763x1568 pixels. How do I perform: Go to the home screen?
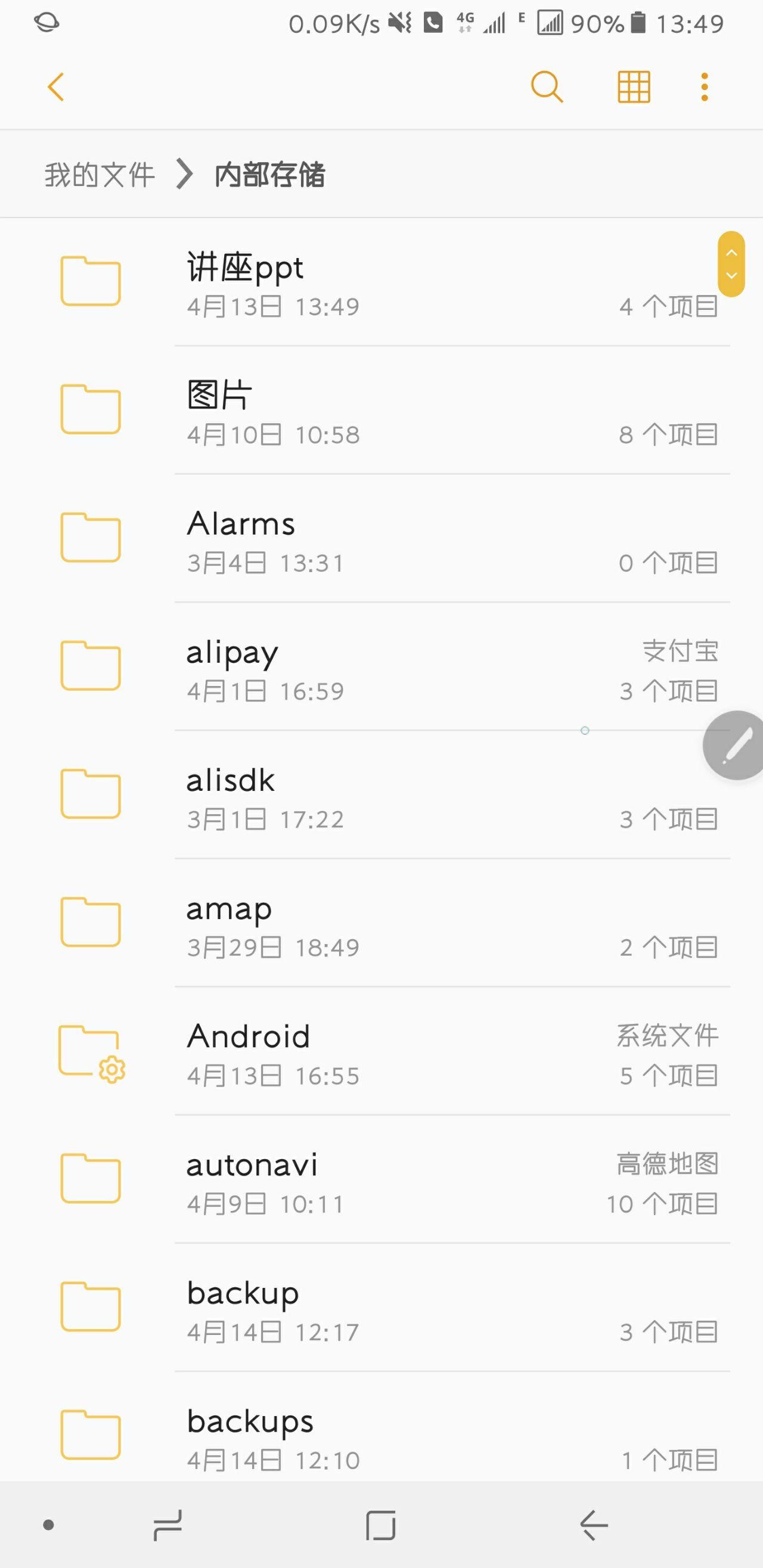click(x=380, y=1524)
